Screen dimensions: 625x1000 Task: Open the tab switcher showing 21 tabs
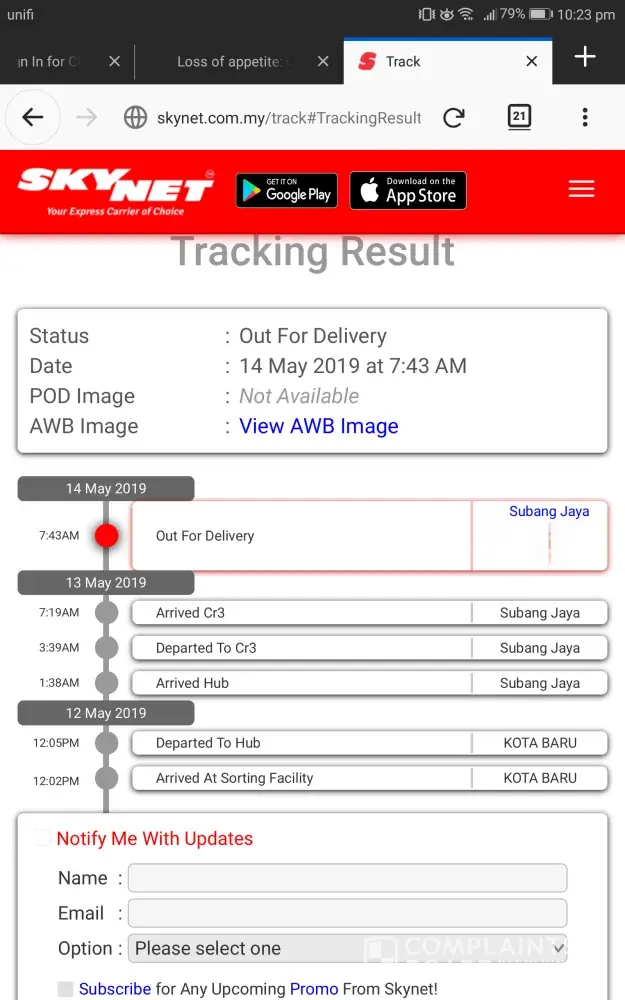click(x=519, y=117)
